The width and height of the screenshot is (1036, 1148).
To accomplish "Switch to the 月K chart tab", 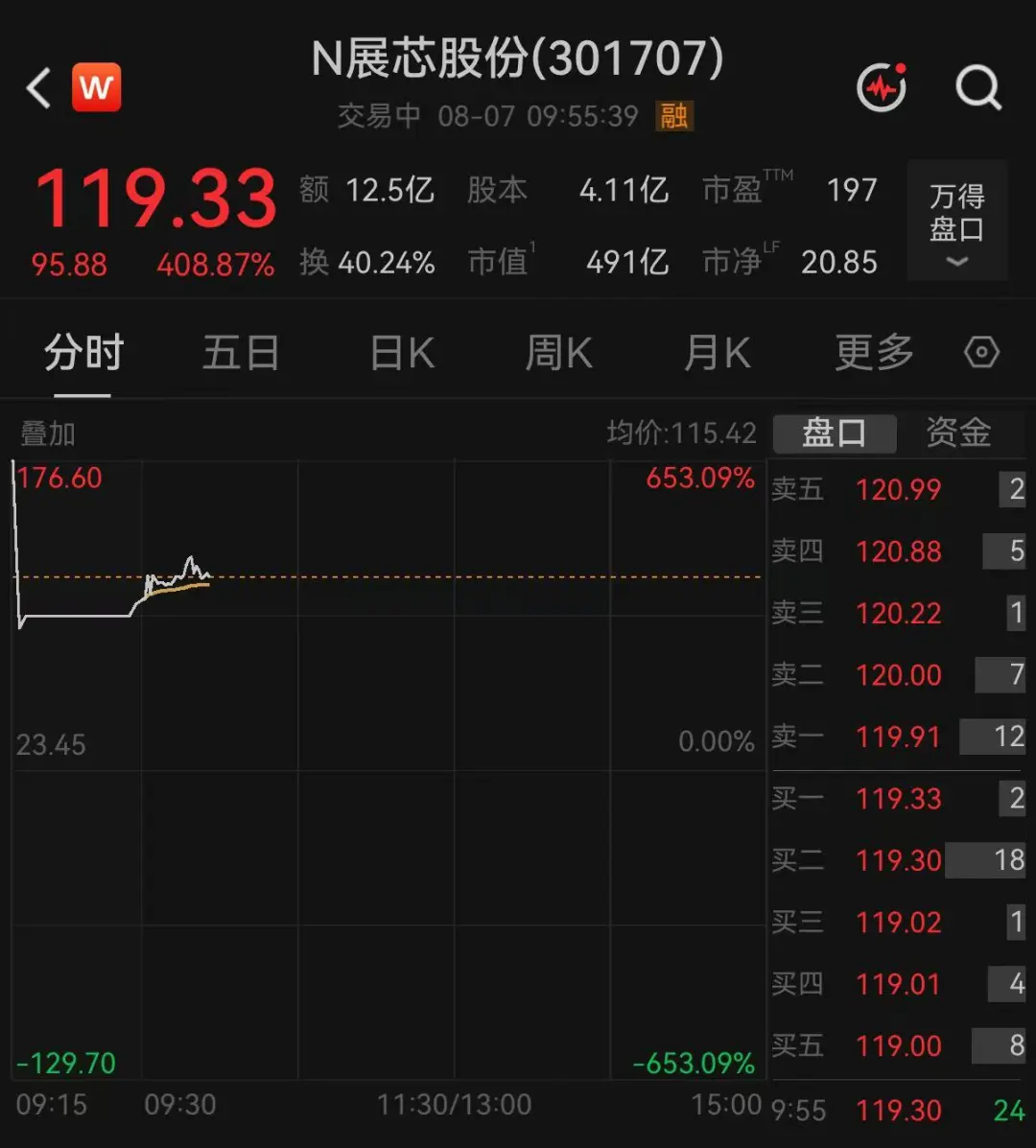I will pos(717,353).
